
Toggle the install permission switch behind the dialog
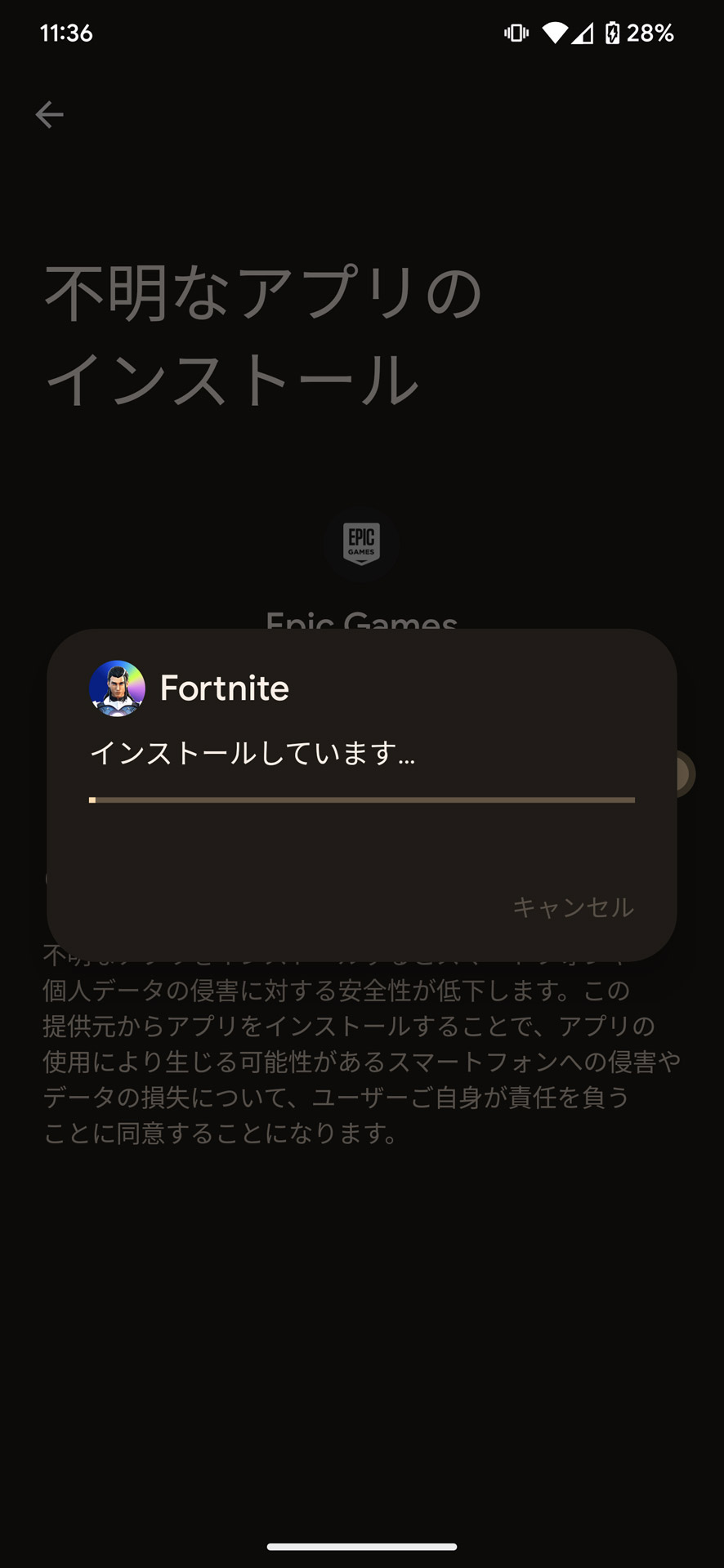point(682,774)
